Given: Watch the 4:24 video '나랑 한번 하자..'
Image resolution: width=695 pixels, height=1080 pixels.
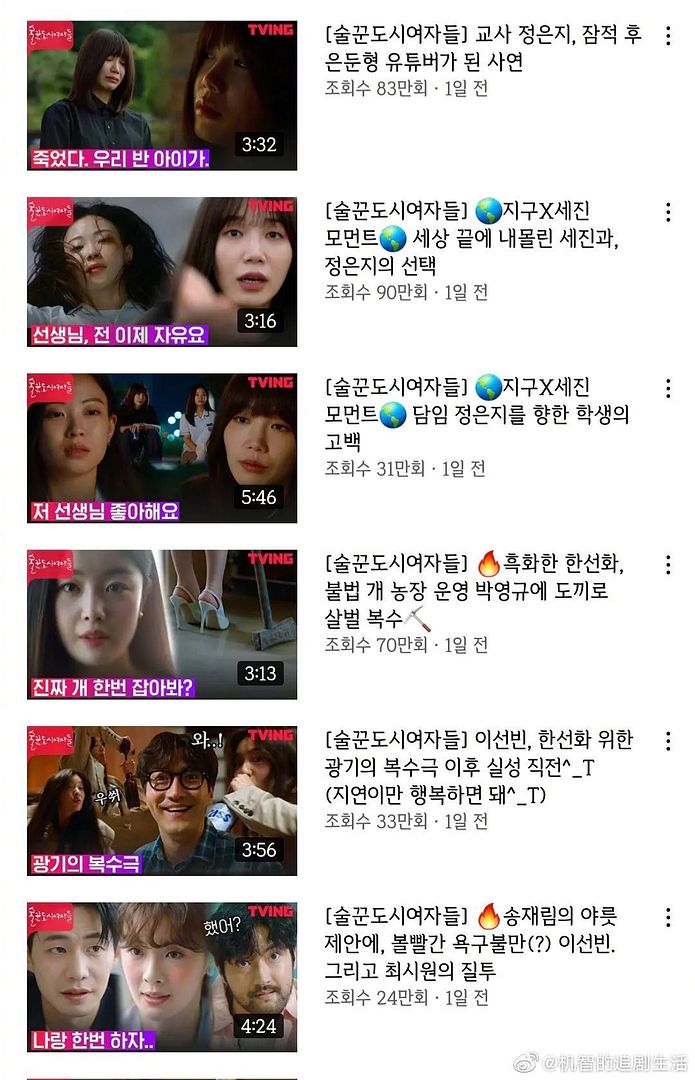Looking at the screenshot, I should (x=162, y=977).
